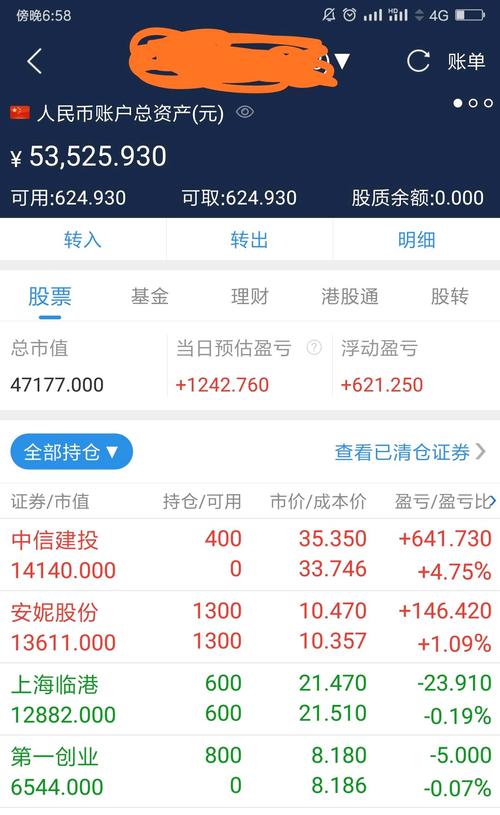Expand the account selector dropdown arrow
This screenshot has height=815, width=500.
coord(342,61)
